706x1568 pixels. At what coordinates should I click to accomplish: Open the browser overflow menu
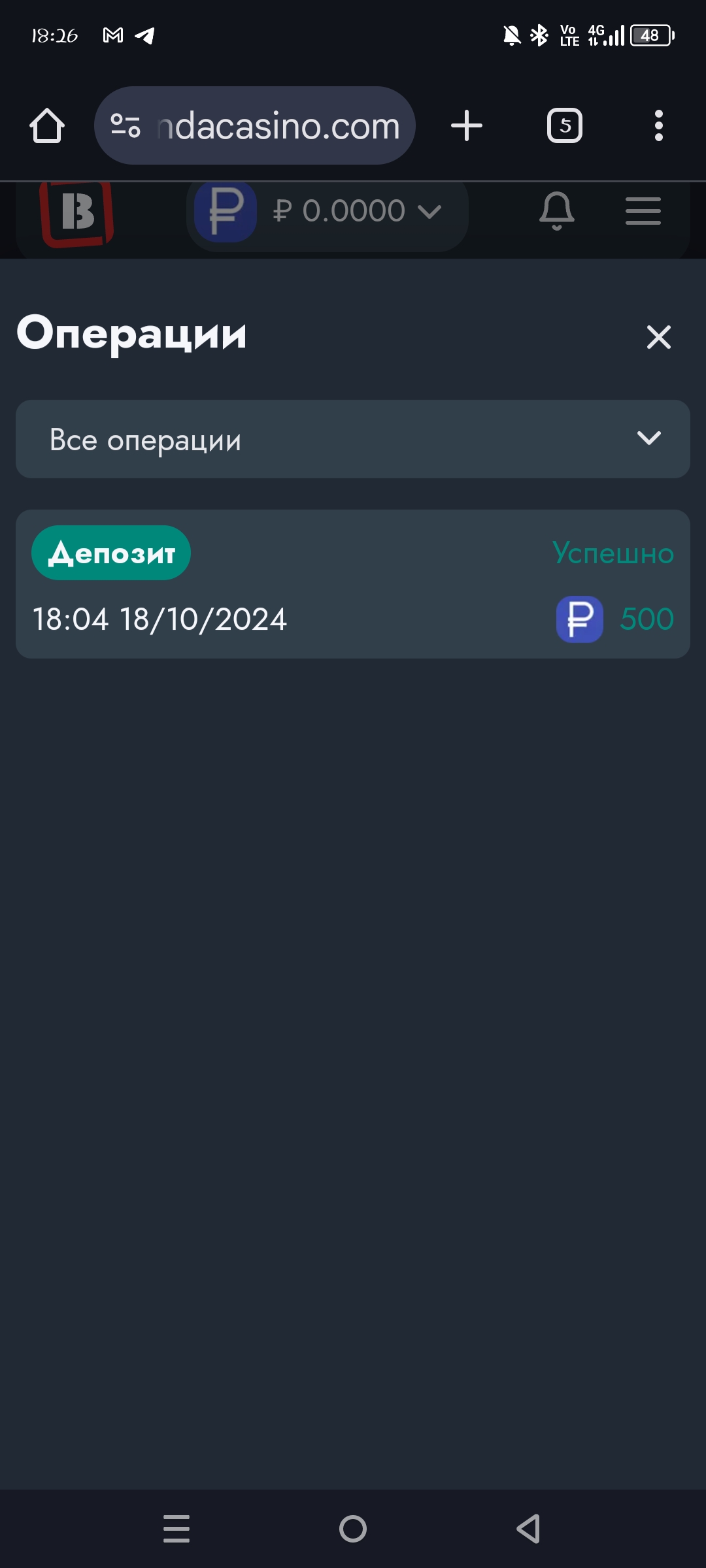tap(658, 125)
